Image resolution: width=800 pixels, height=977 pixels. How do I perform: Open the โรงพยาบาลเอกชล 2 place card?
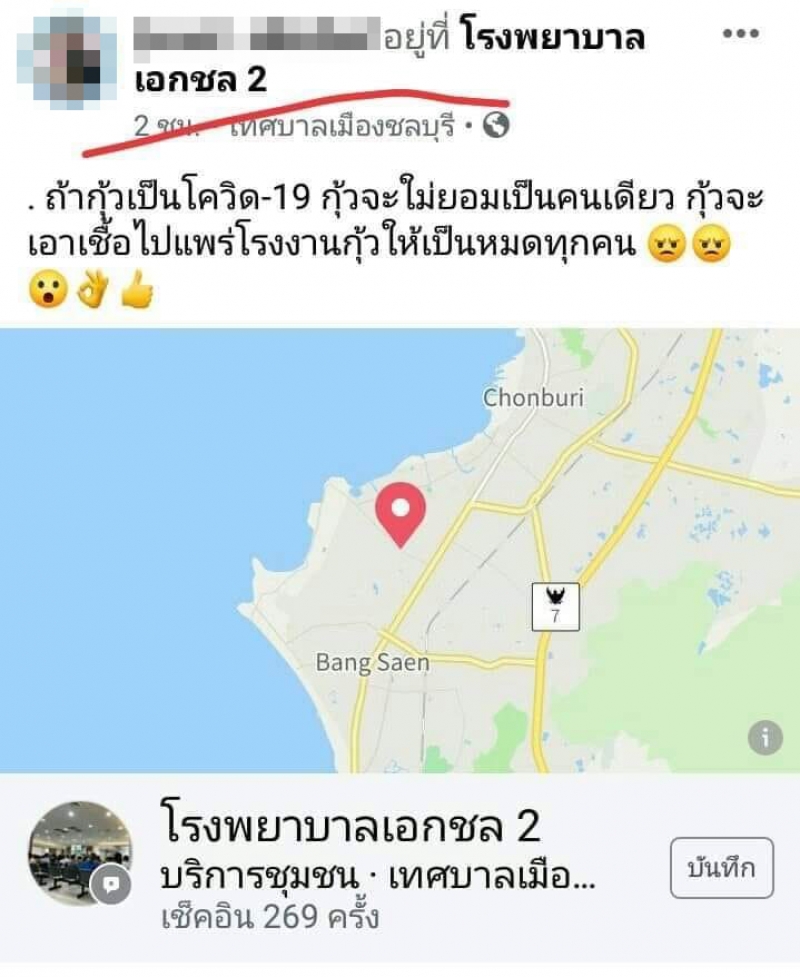pyautogui.click(x=350, y=828)
